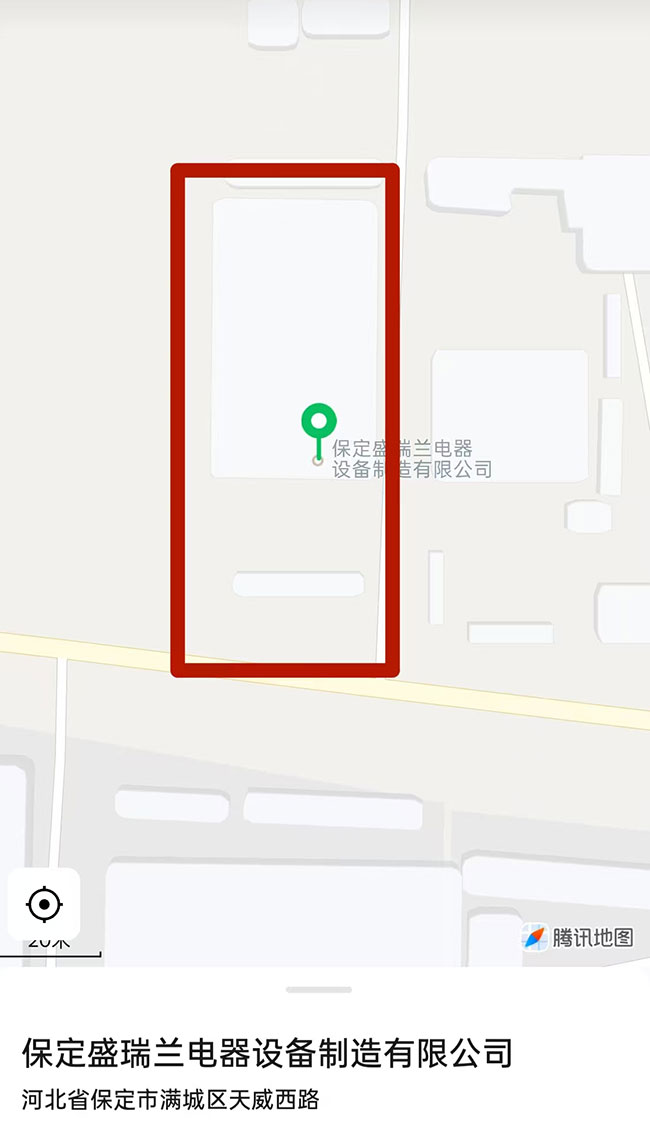Open the 保定盛瑞兰电器设备制造有限公司 location card

pos(268,1053)
